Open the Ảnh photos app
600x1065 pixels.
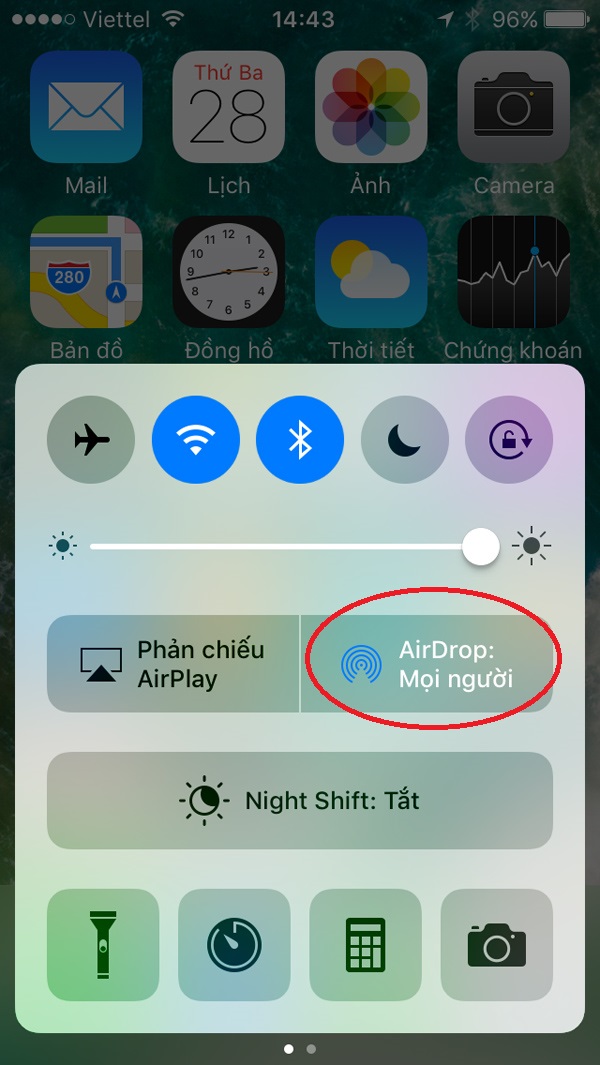click(x=371, y=107)
